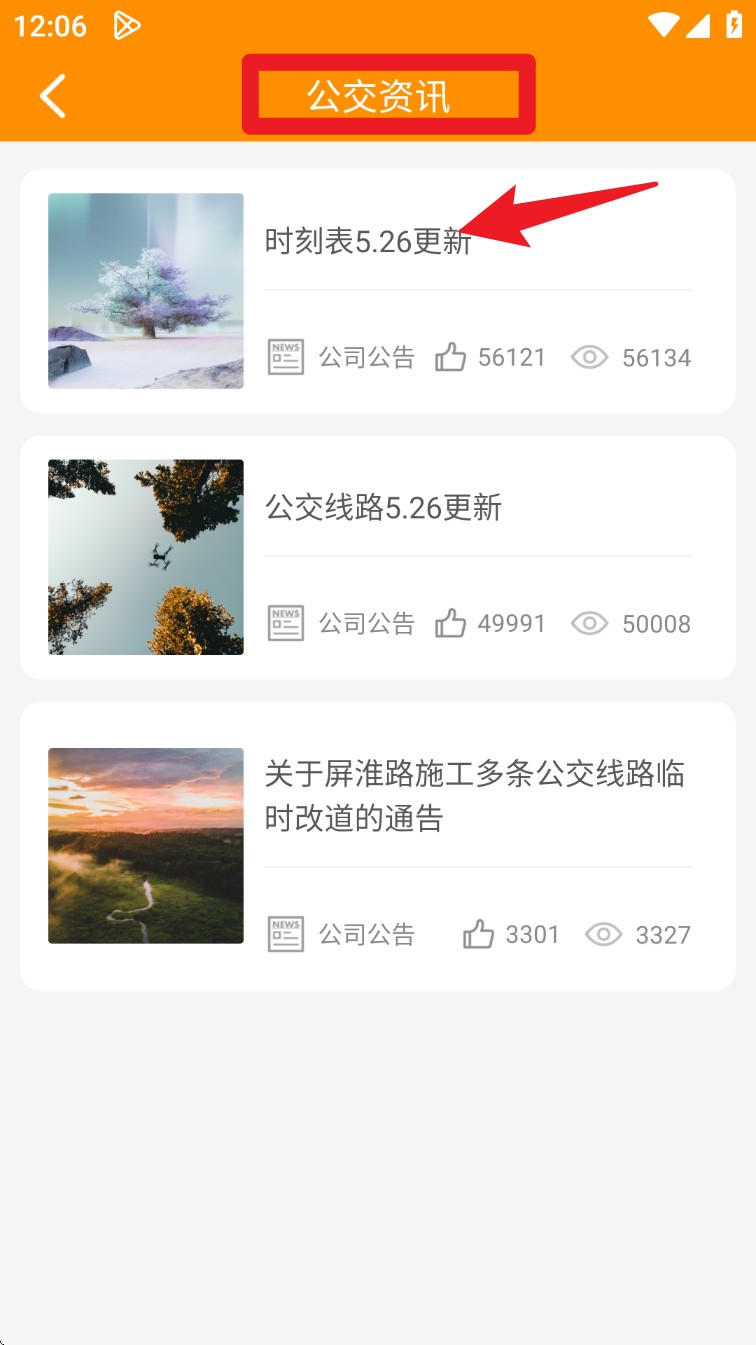Viewport: 756px width, 1345px height.
Task: Click the 公司公告 news icon on first article
Action: [x=285, y=356]
